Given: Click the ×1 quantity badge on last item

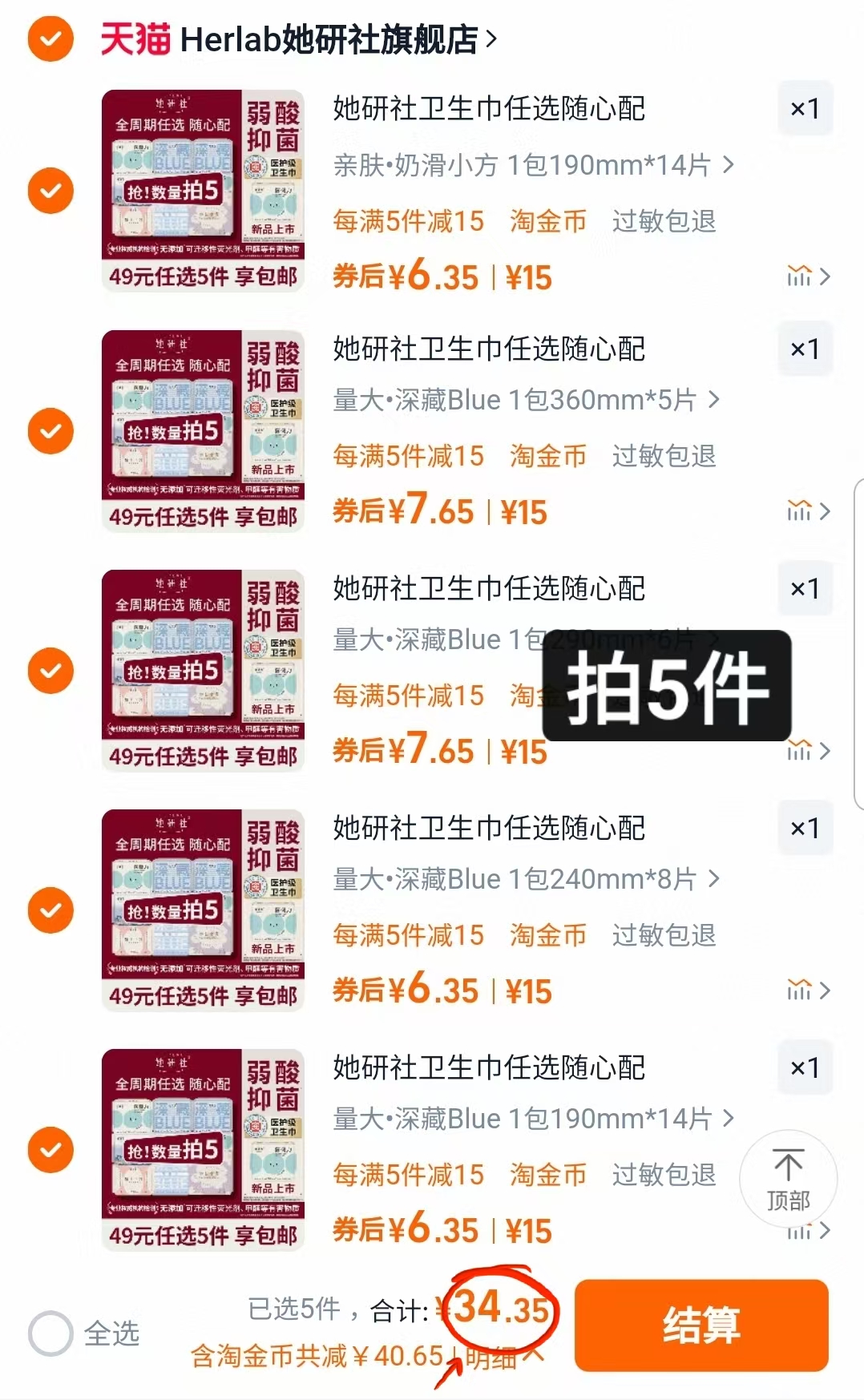Looking at the screenshot, I should click(805, 1067).
